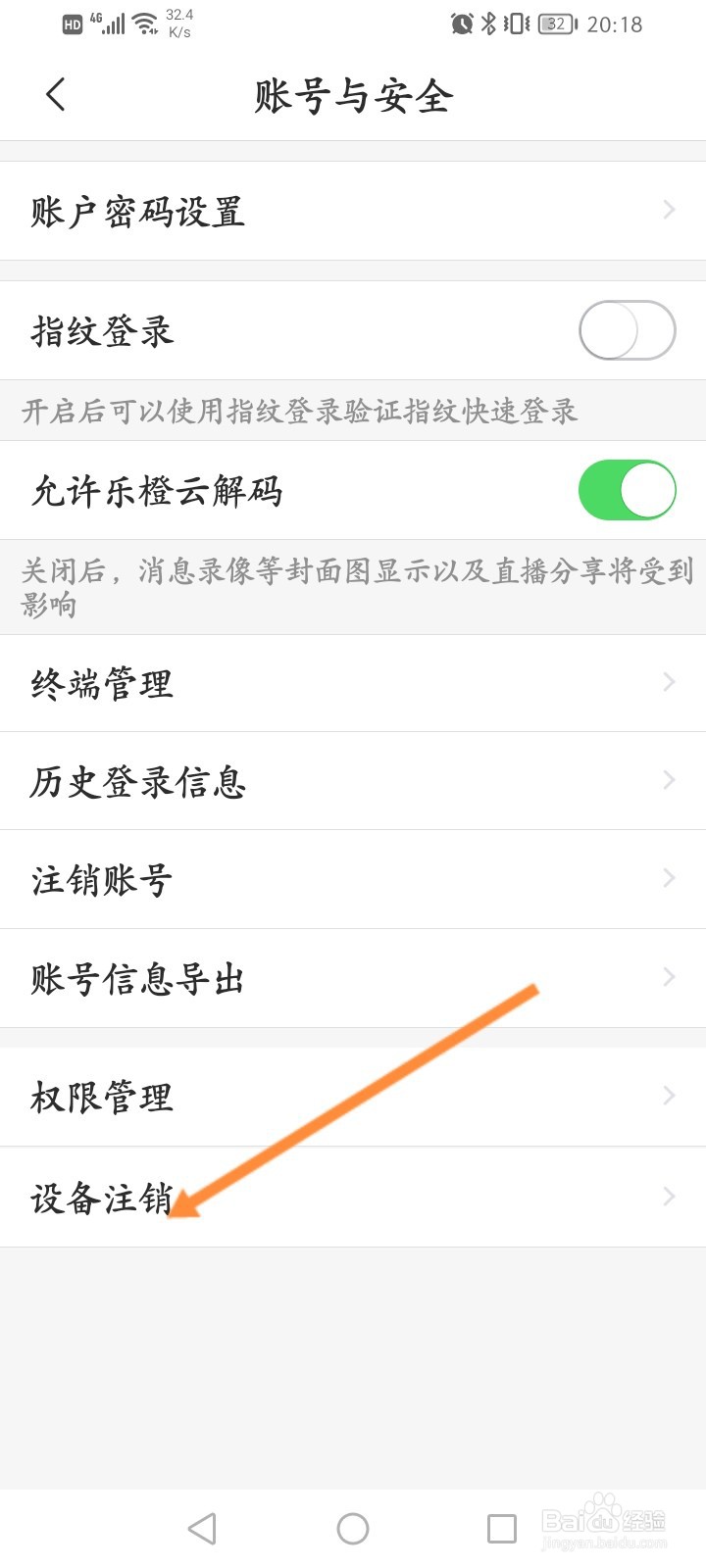
Task: Tap the chevron next to 权限管理
Action: (670, 1096)
